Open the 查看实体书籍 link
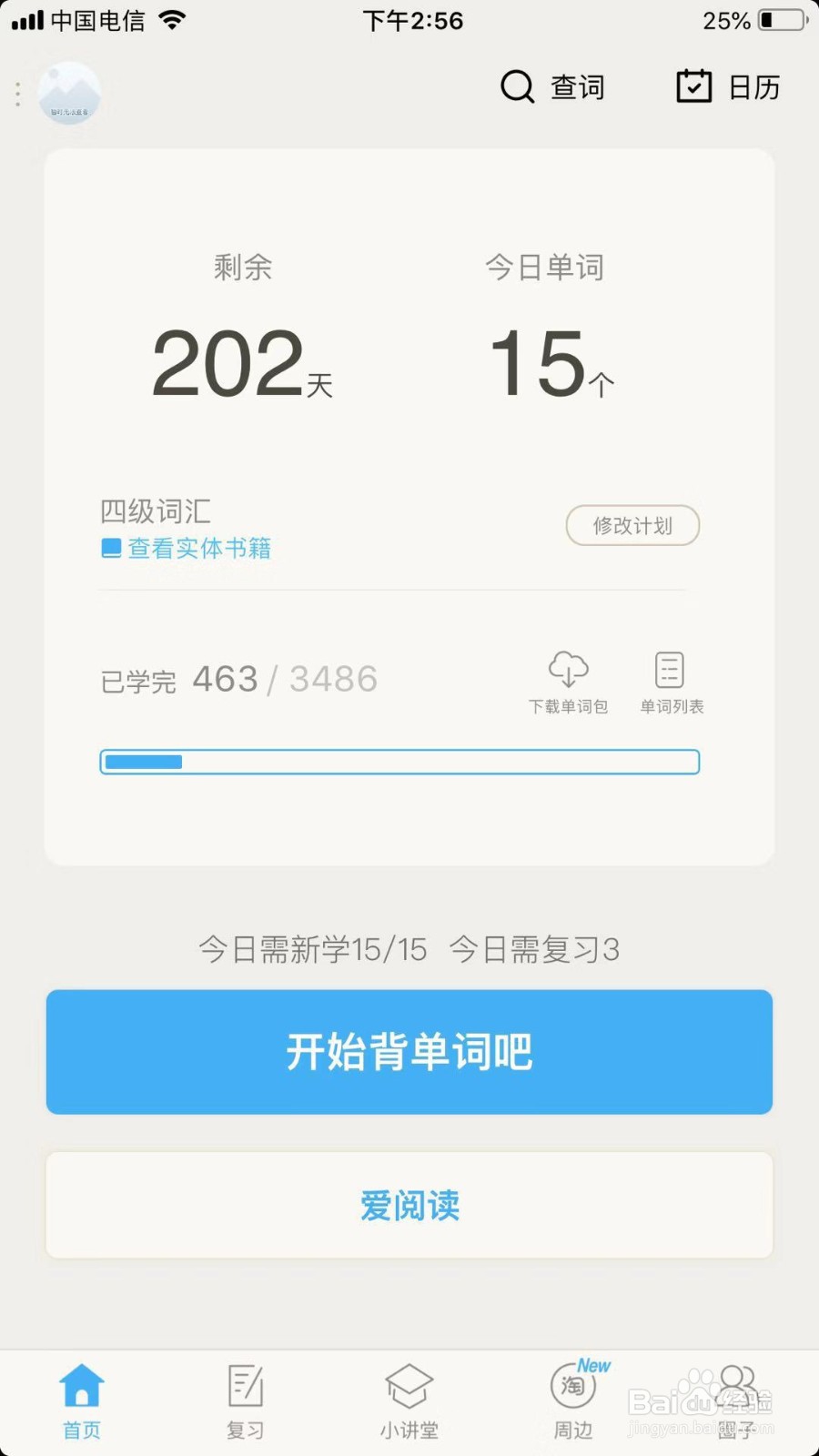The image size is (819, 1456). click(x=186, y=548)
